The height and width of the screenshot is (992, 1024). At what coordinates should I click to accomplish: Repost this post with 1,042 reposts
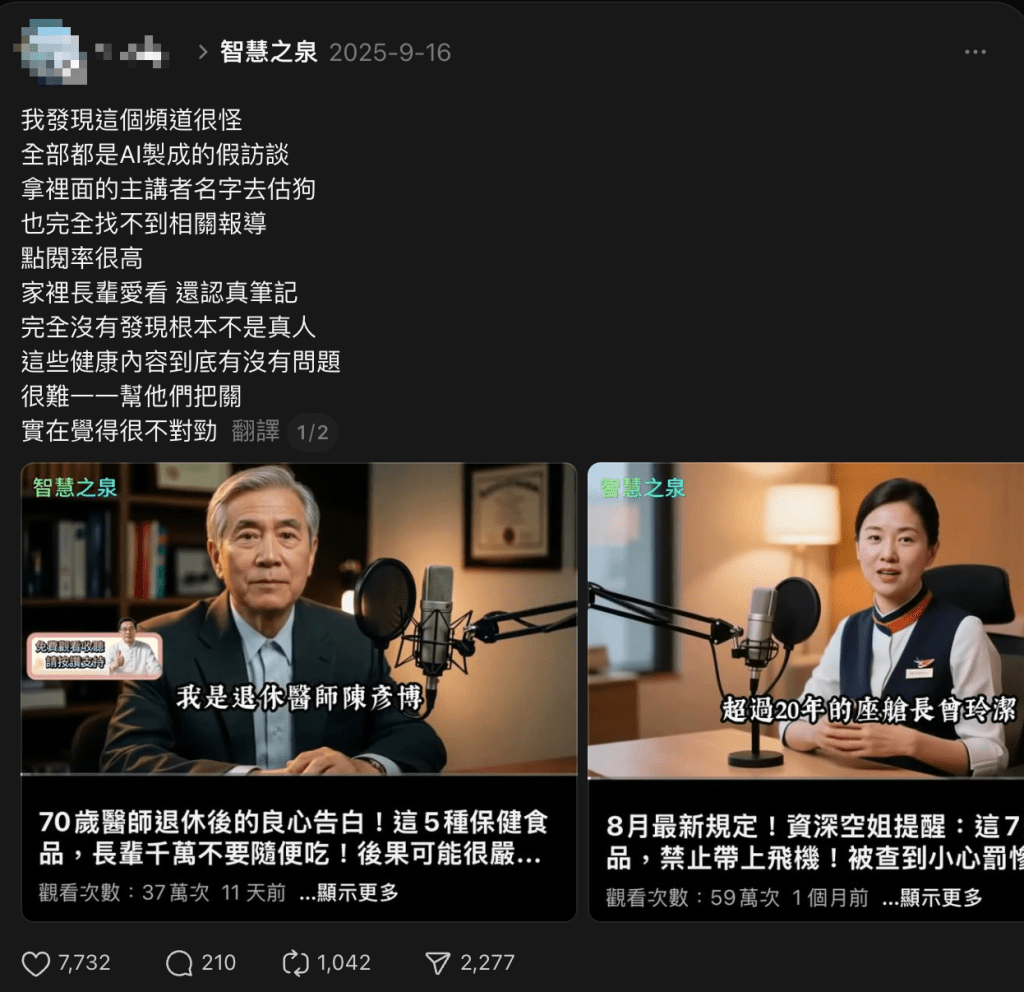[x=296, y=963]
